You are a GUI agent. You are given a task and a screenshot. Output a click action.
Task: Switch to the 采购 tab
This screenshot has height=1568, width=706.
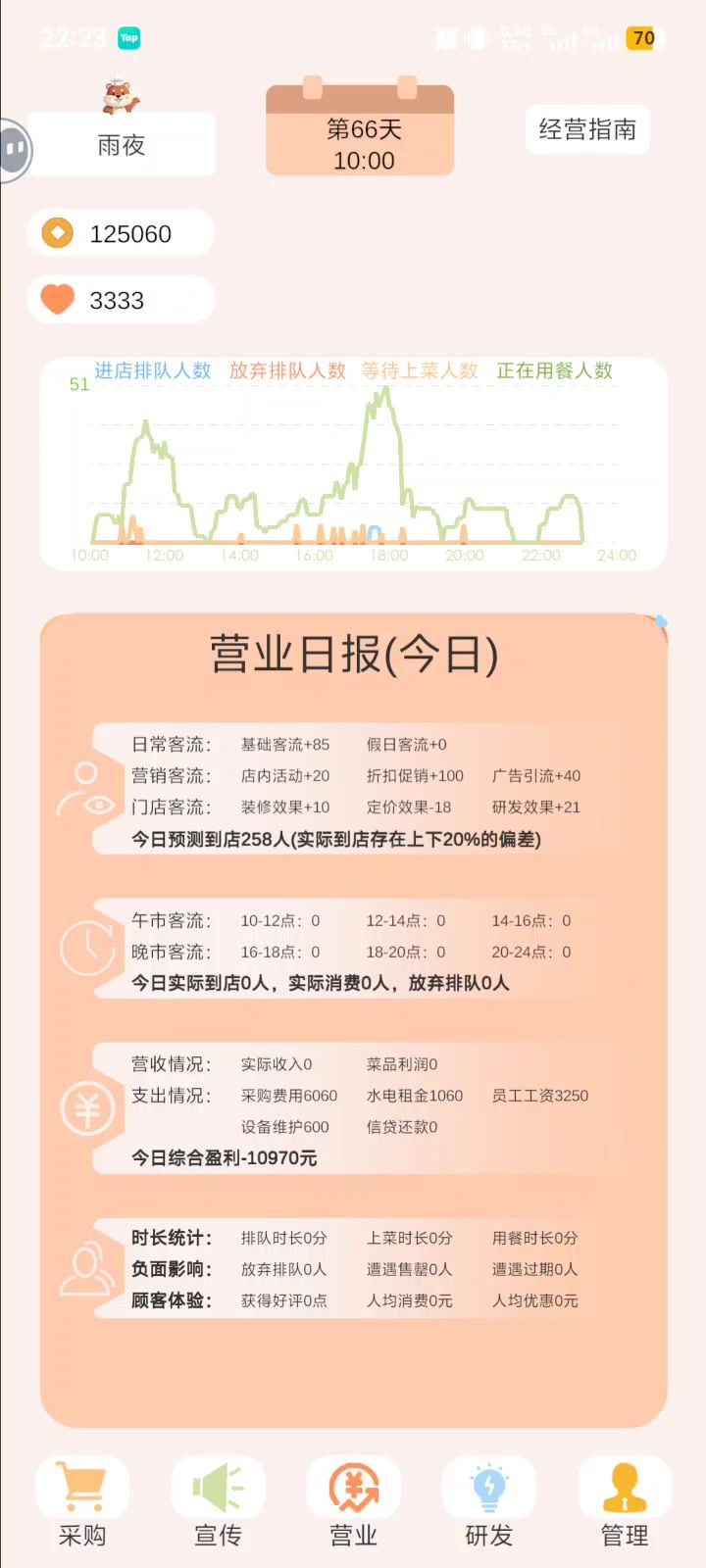(x=82, y=1502)
